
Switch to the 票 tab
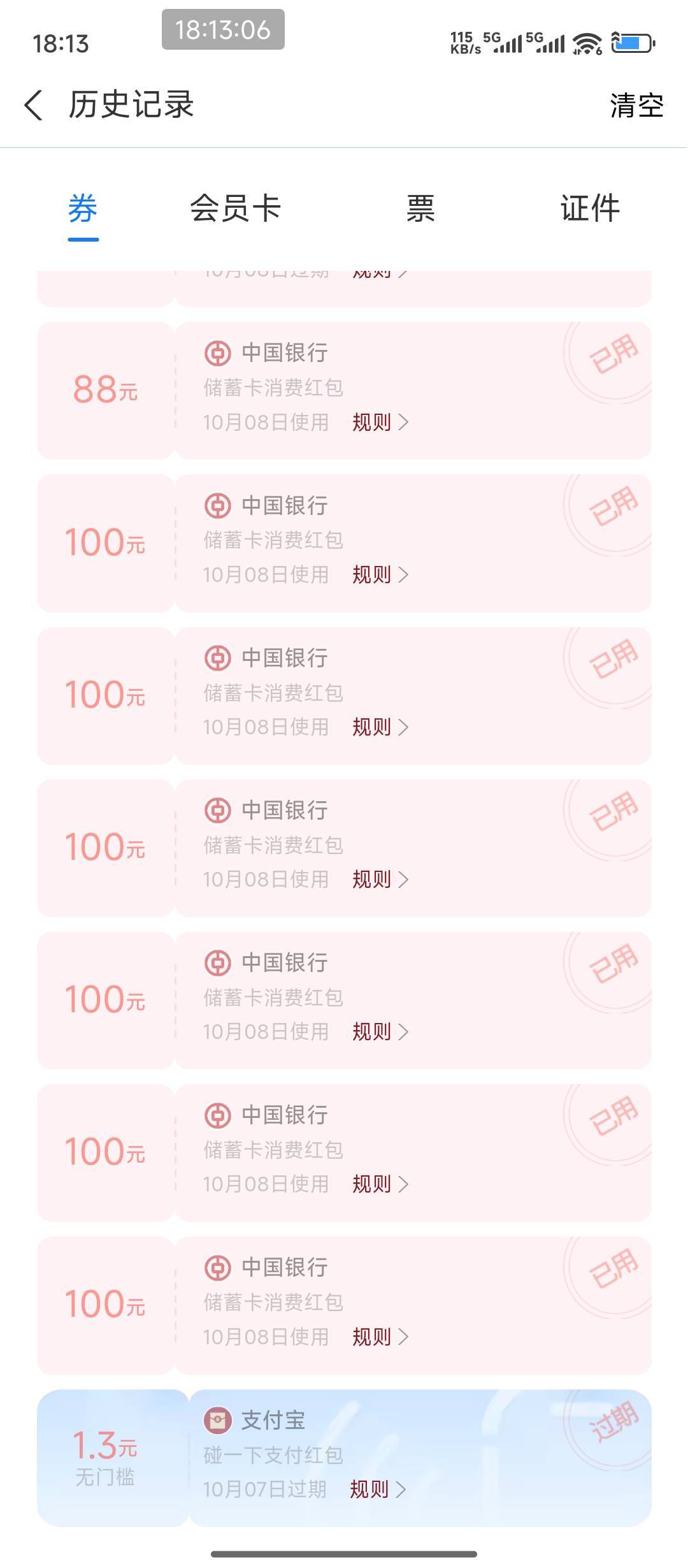click(x=420, y=208)
